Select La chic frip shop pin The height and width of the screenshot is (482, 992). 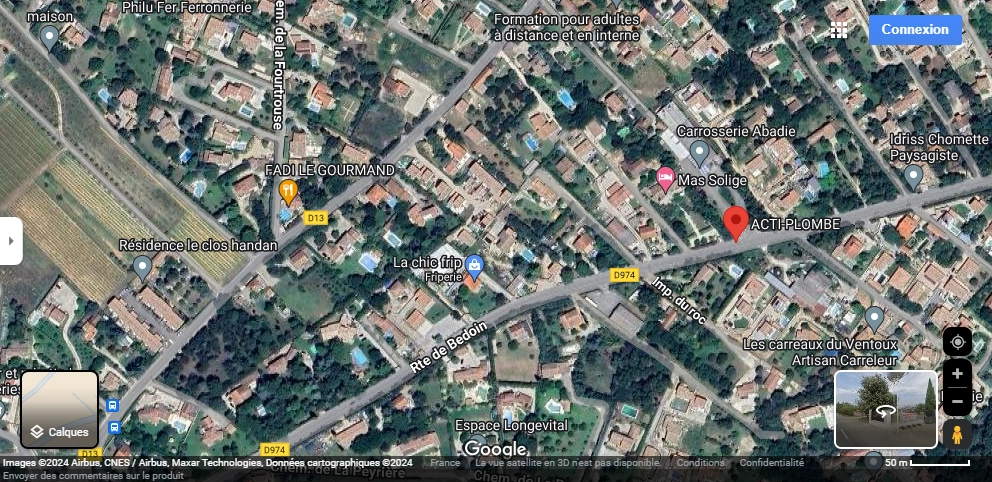click(474, 266)
